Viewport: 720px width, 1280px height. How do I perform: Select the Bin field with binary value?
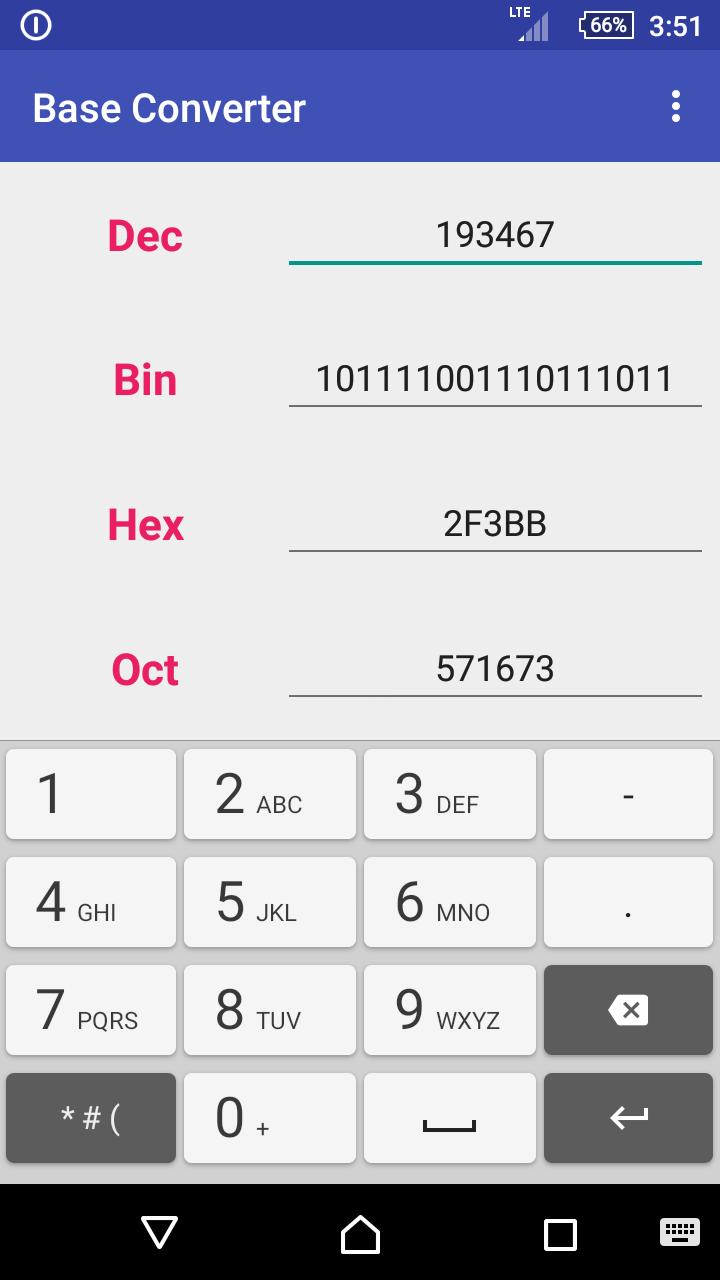(x=496, y=379)
